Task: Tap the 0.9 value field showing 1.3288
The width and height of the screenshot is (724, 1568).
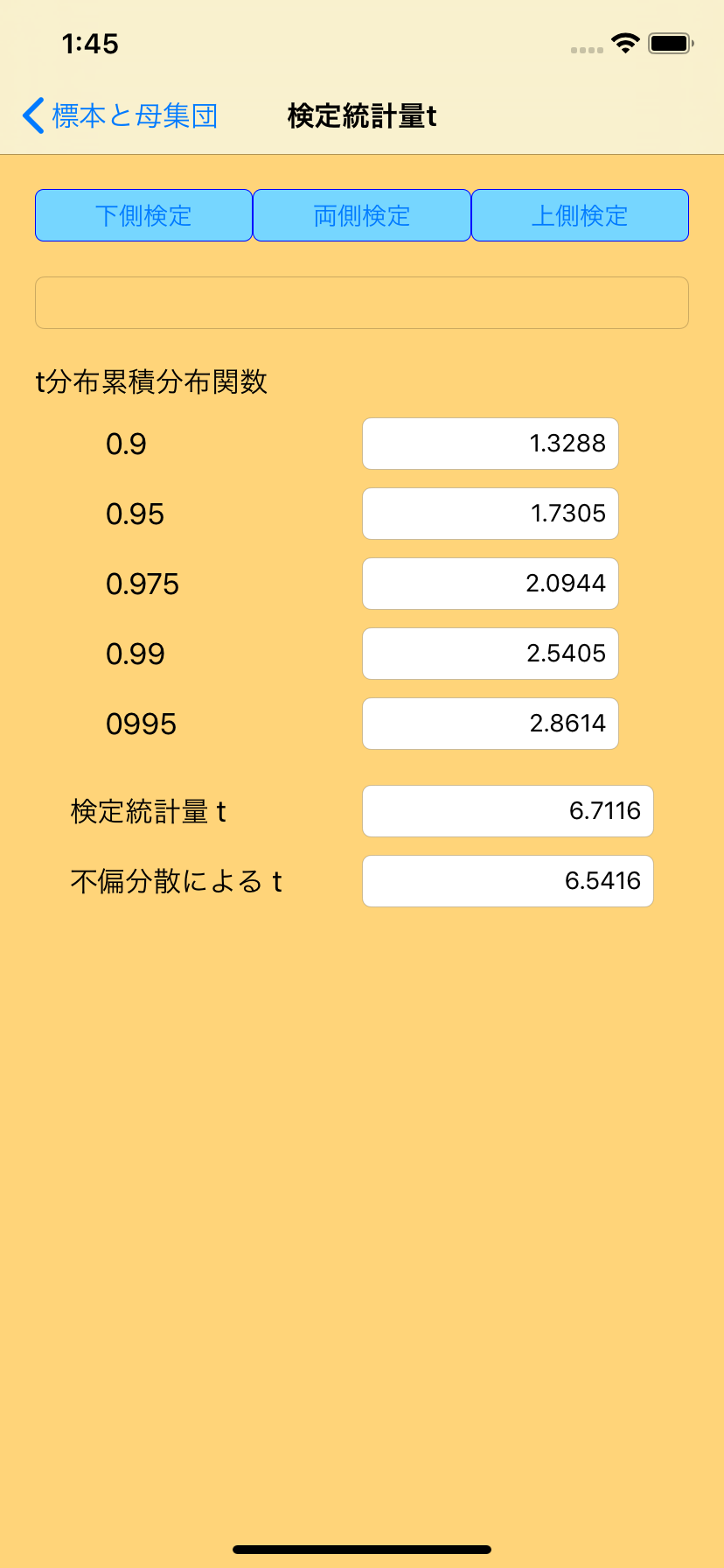Action: 491,444
